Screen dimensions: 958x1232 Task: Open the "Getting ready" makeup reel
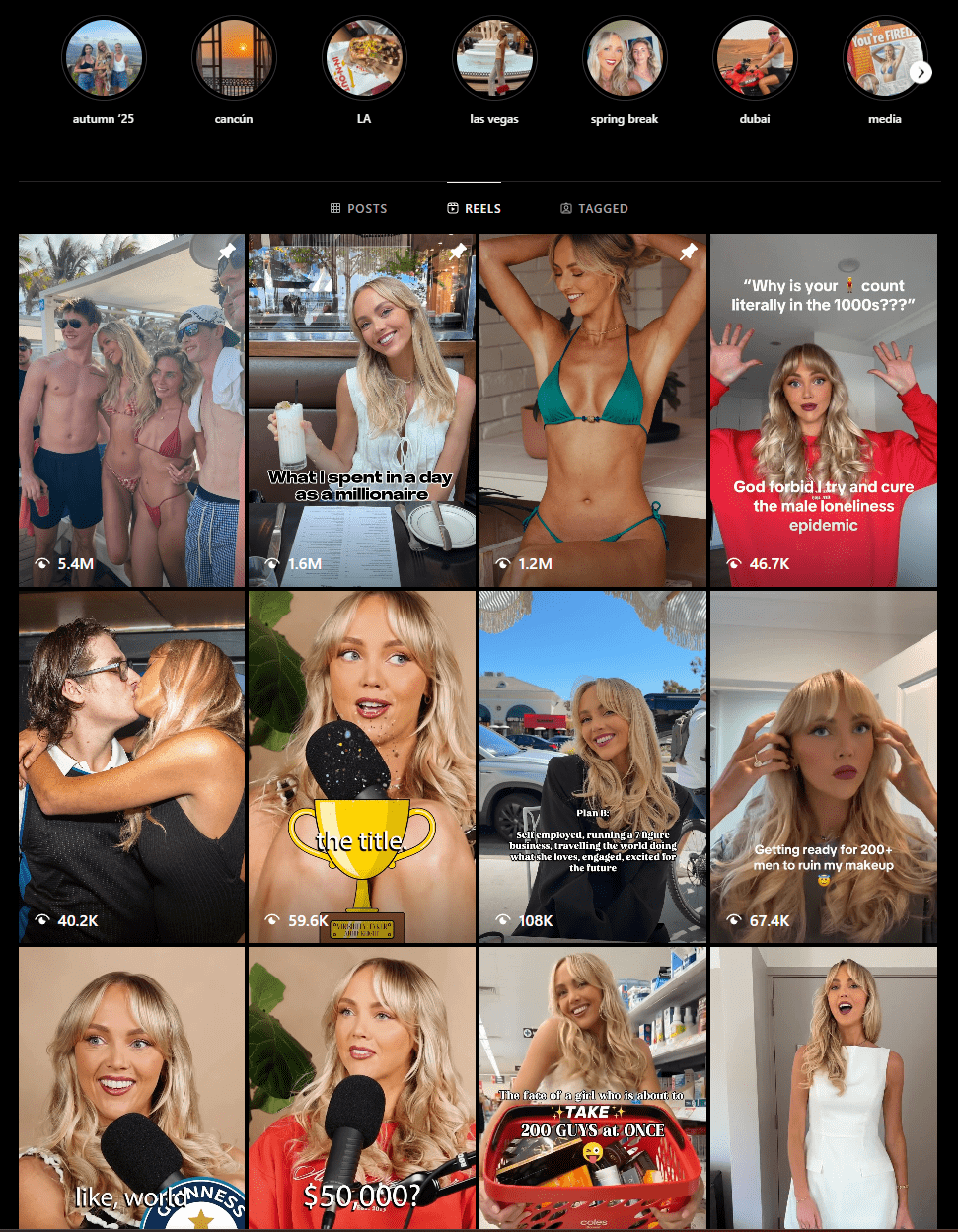[823, 766]
